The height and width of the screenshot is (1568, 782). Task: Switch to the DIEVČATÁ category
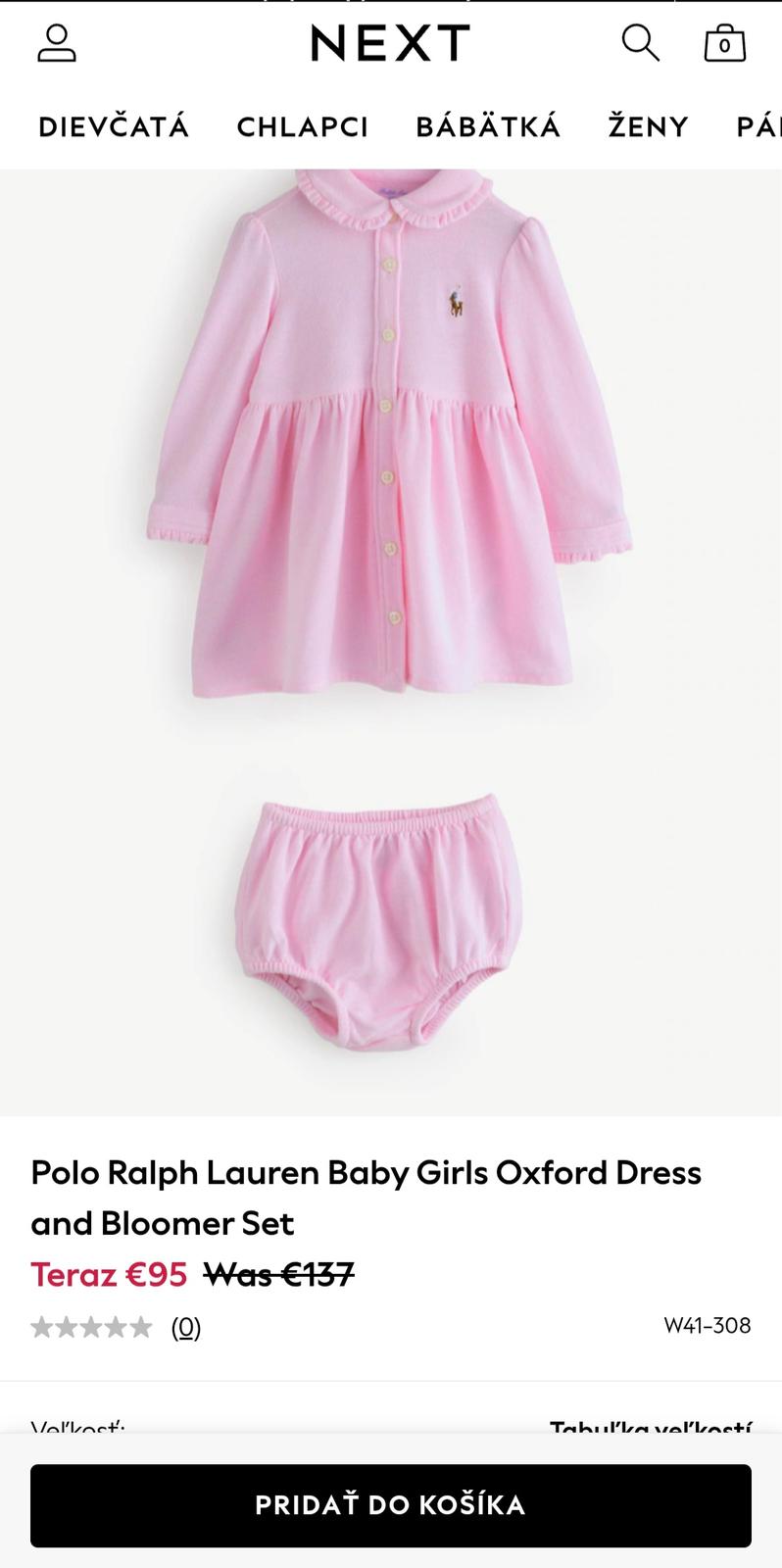point(114,127)
